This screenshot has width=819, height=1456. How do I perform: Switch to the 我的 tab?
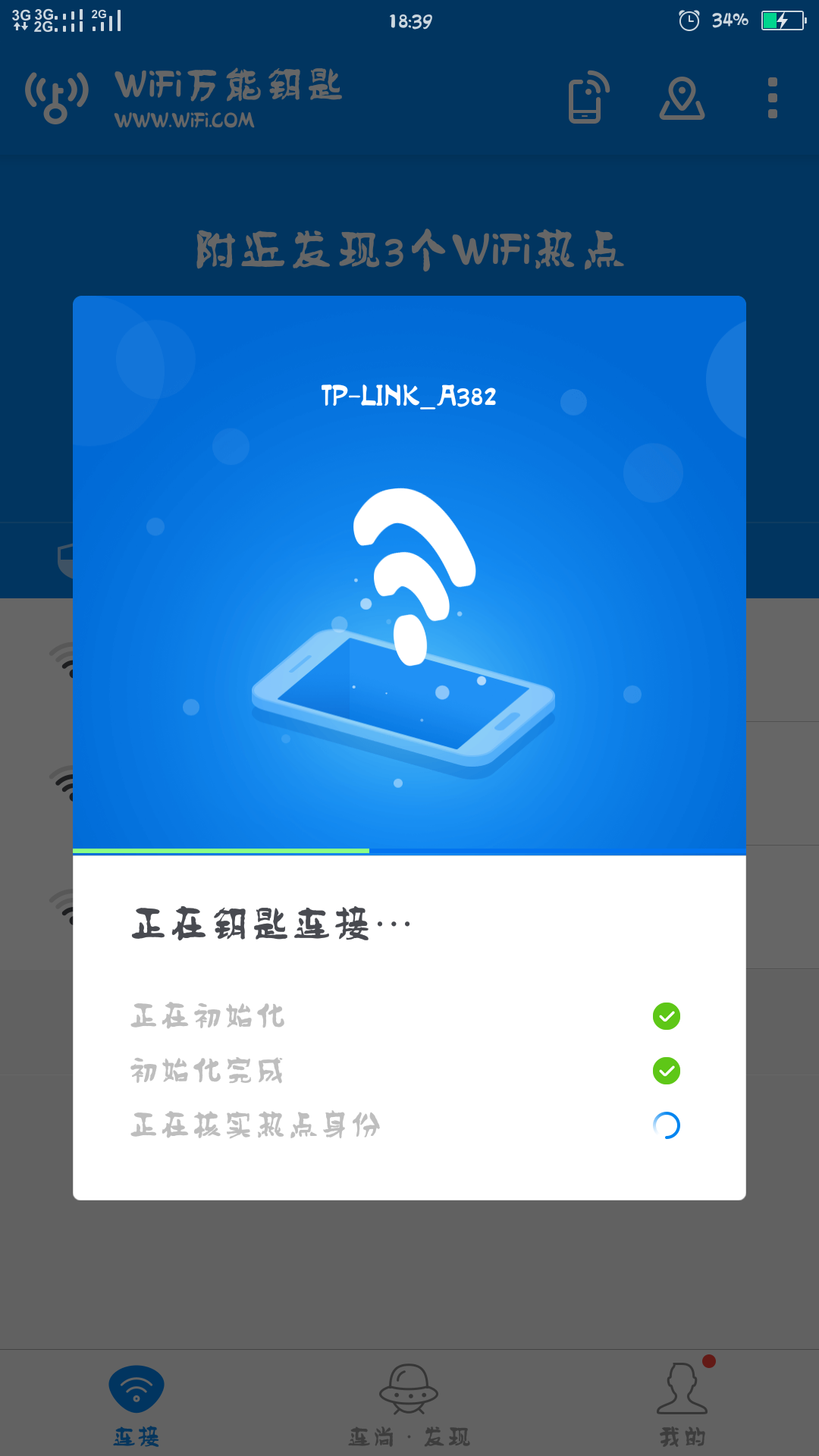[682, 1403]
